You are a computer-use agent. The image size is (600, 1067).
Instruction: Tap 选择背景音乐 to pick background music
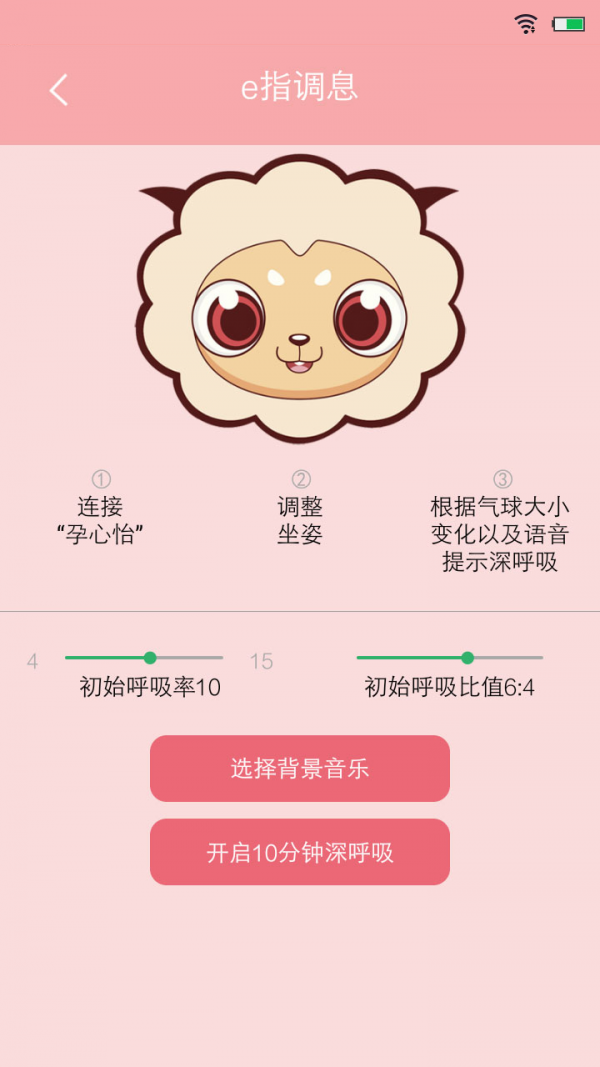point(300,768)
